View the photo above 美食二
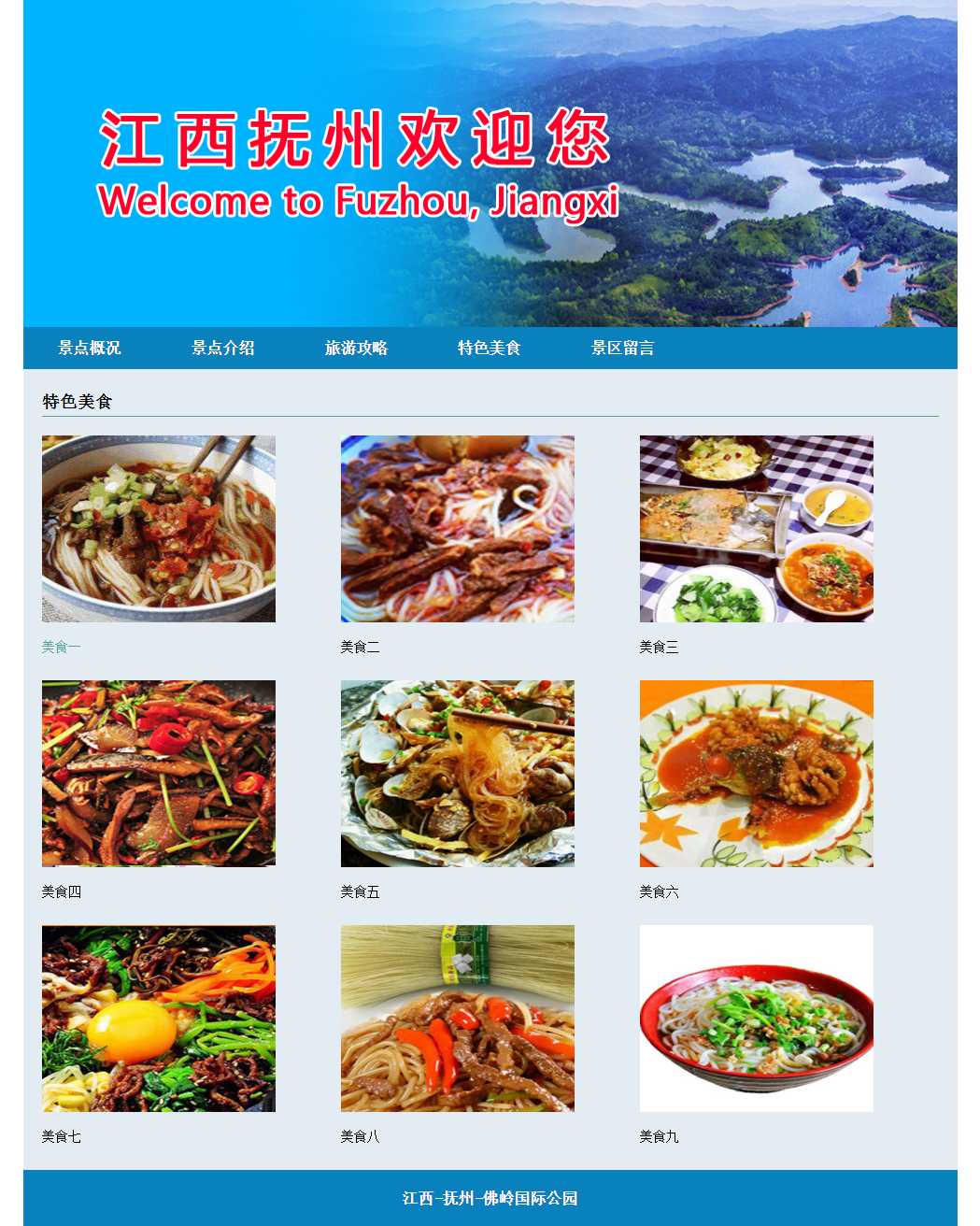The width and height of the screenshot is (980, 1226). pyautogui.click(x=458, y=529)
